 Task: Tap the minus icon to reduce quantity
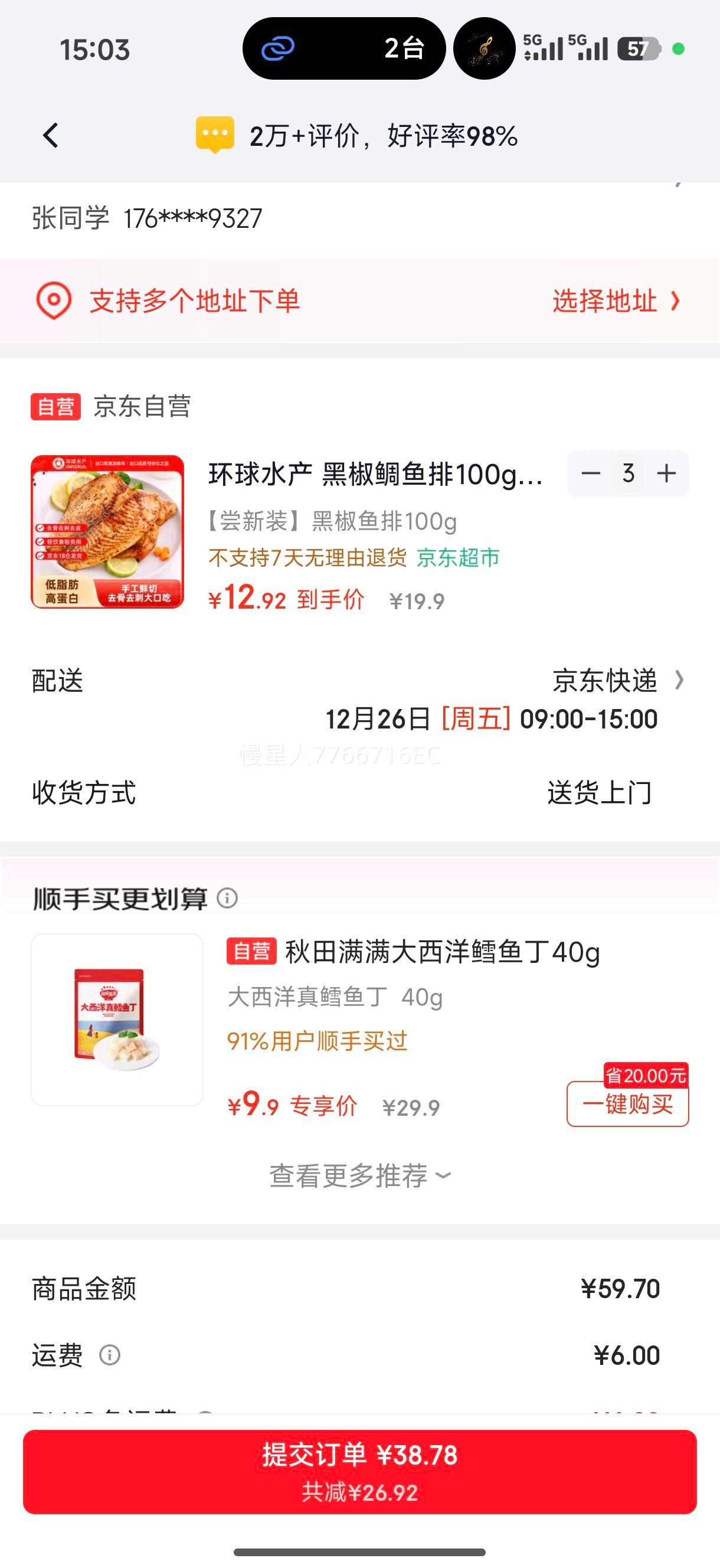(591, 473)
